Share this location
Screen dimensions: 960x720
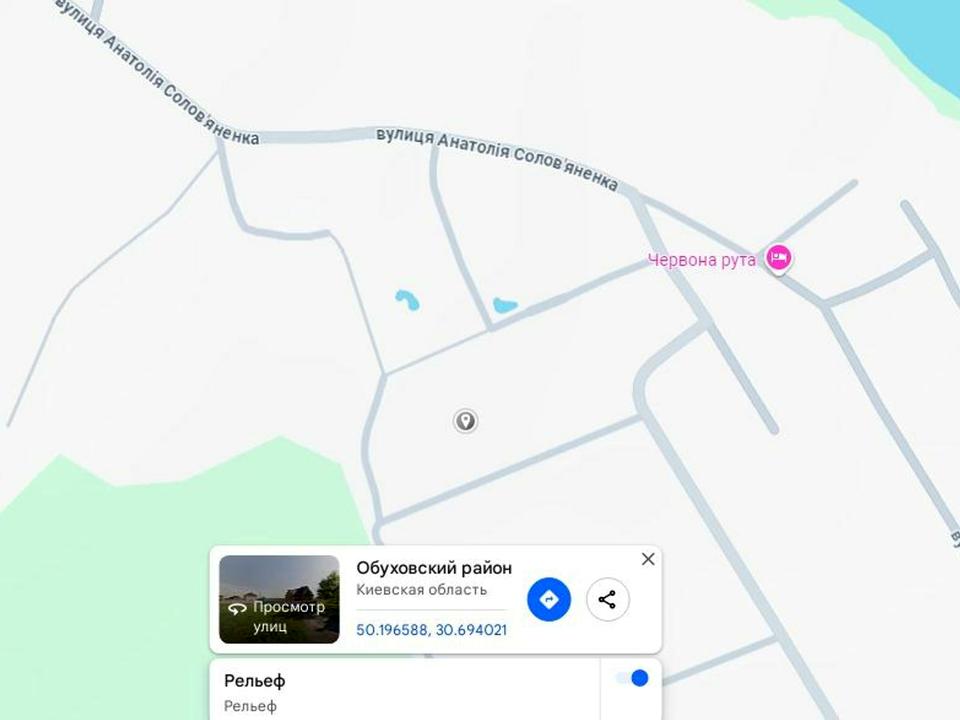[x=607, y=600]
